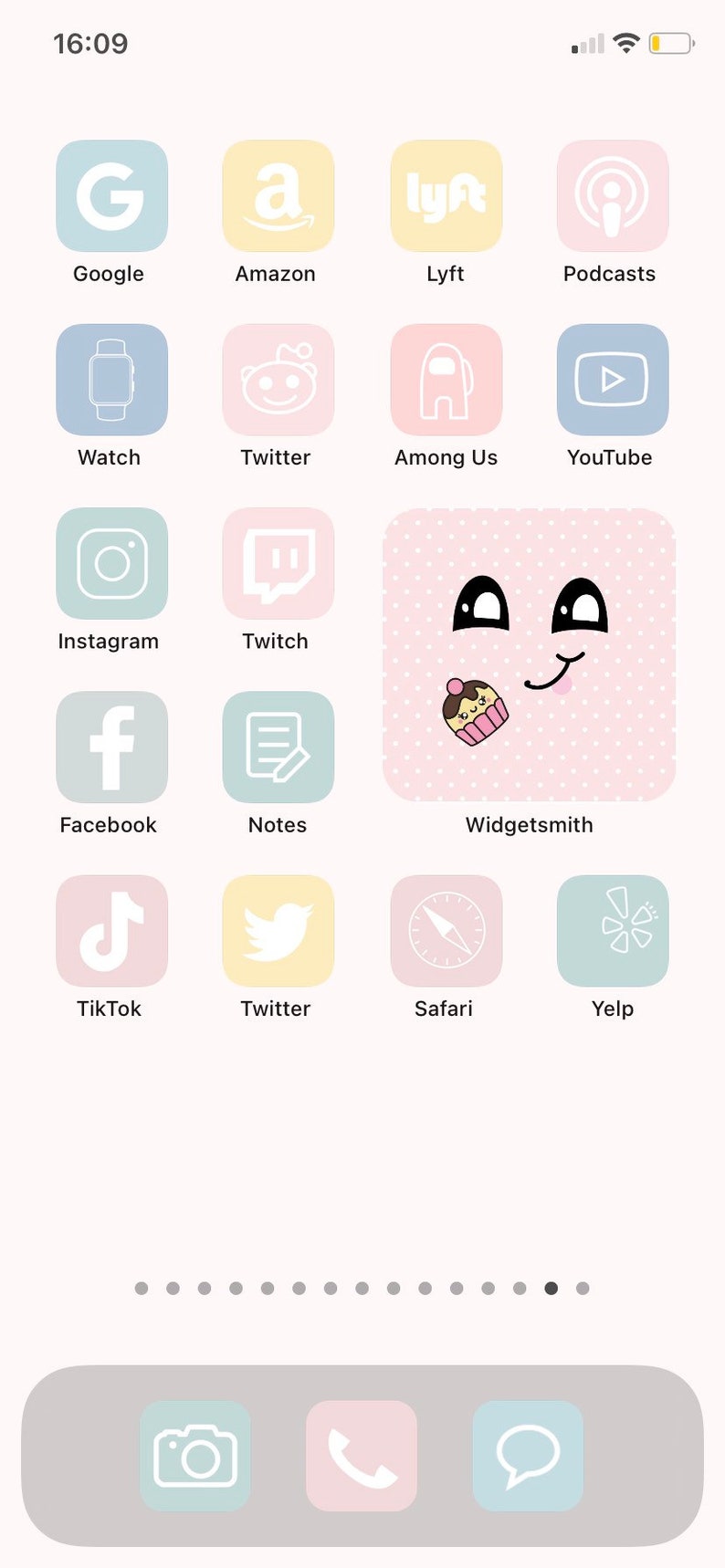Open Messages speech bubble in the dock
The width and height of the screenshot is (725, 1568).
528,1456
